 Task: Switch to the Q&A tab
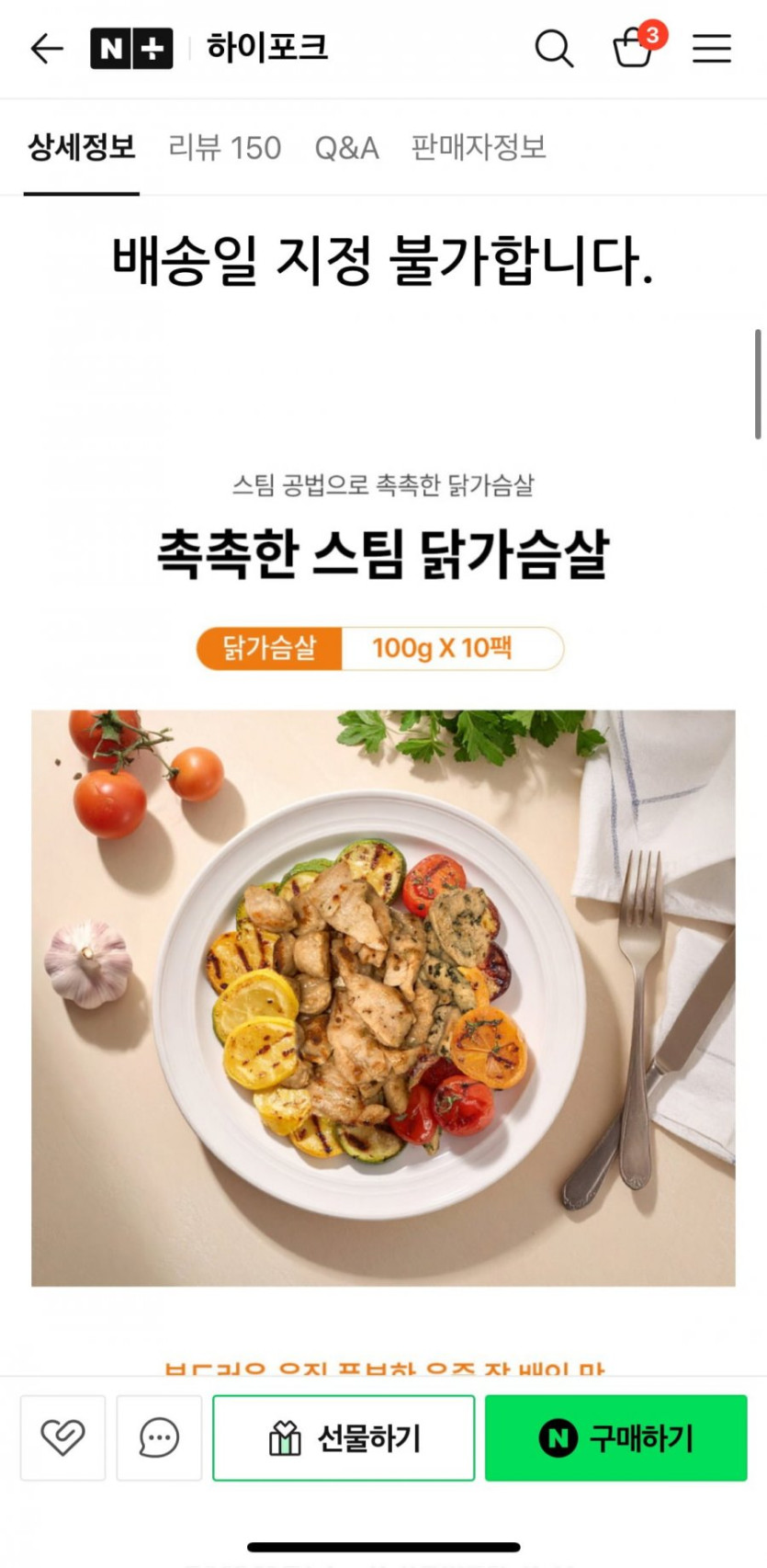tap(346, 147)
